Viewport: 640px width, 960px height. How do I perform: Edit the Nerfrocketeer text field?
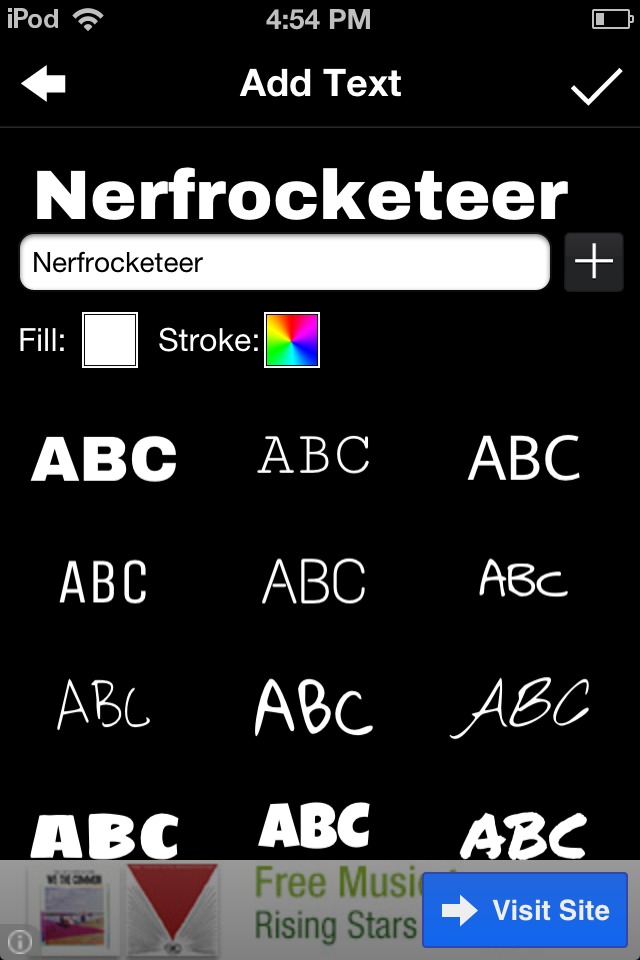pos(285,263)
